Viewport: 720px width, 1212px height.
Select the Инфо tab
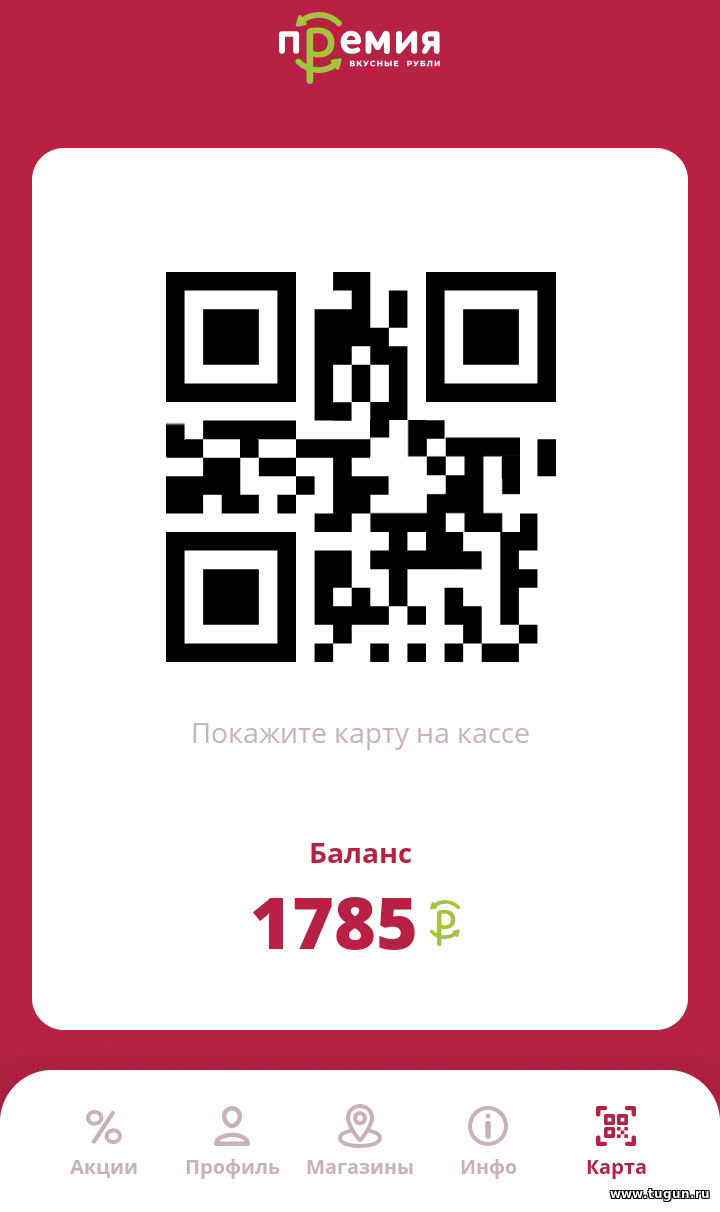pyautogui.click(x=488, y=1141)
